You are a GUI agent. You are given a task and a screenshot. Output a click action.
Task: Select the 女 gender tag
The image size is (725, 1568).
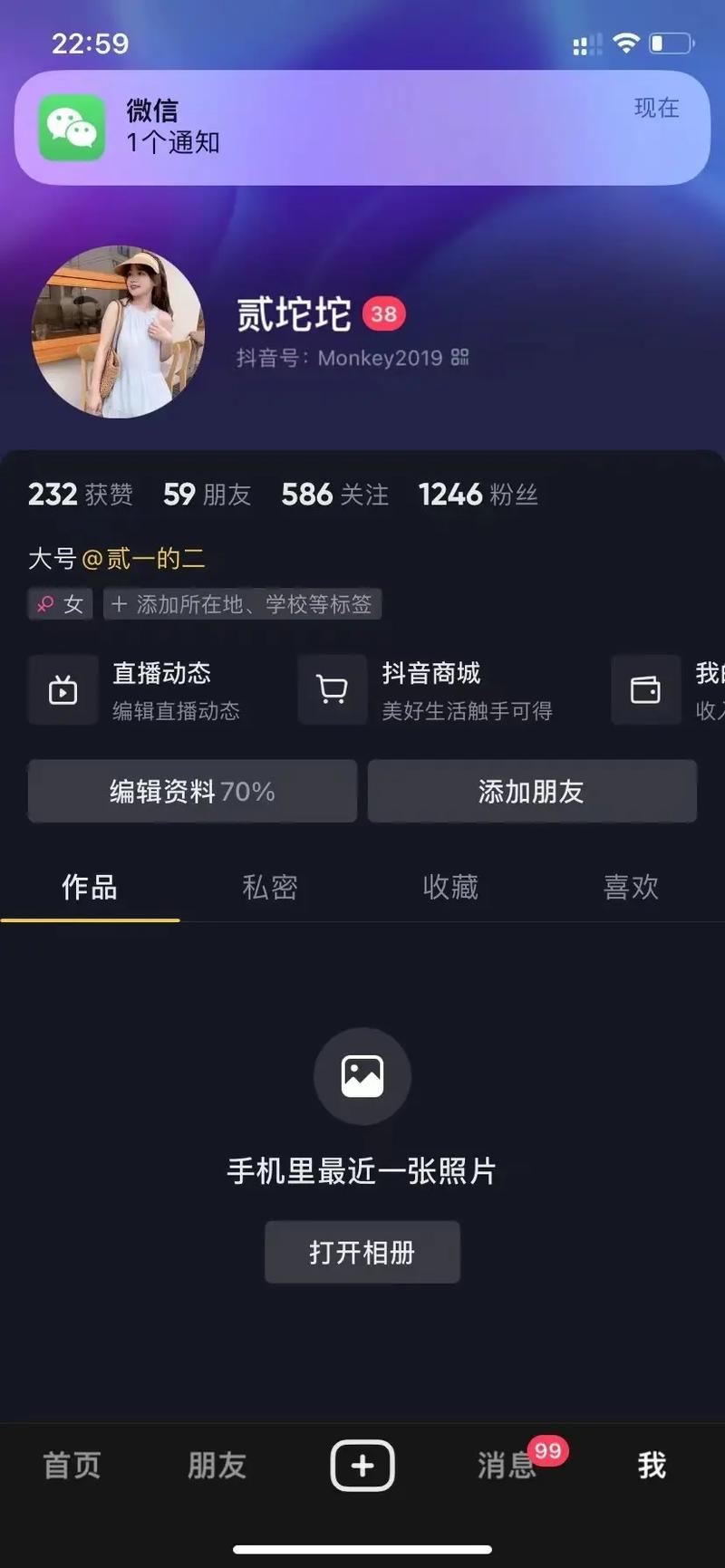60,603
